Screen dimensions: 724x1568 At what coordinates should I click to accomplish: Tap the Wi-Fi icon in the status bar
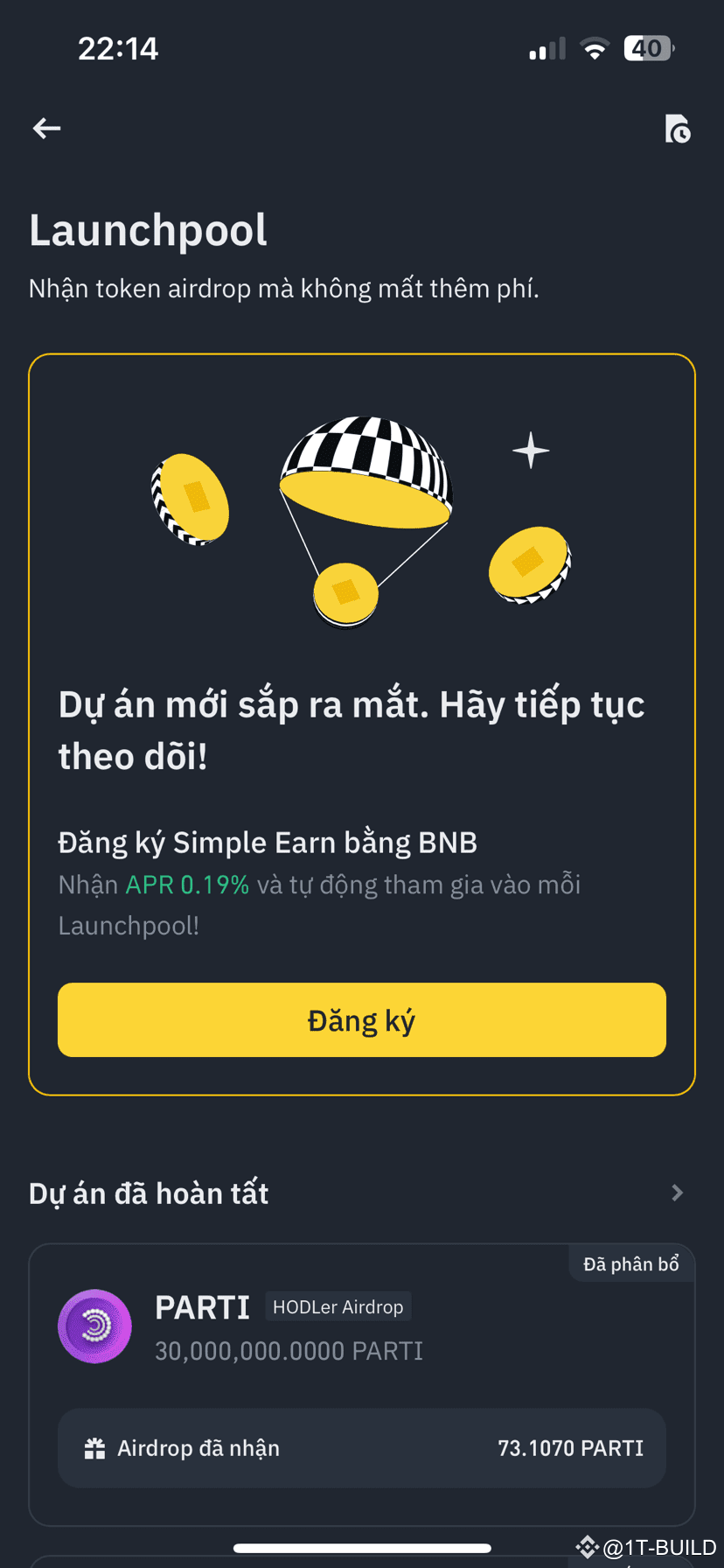pos(595,48)
